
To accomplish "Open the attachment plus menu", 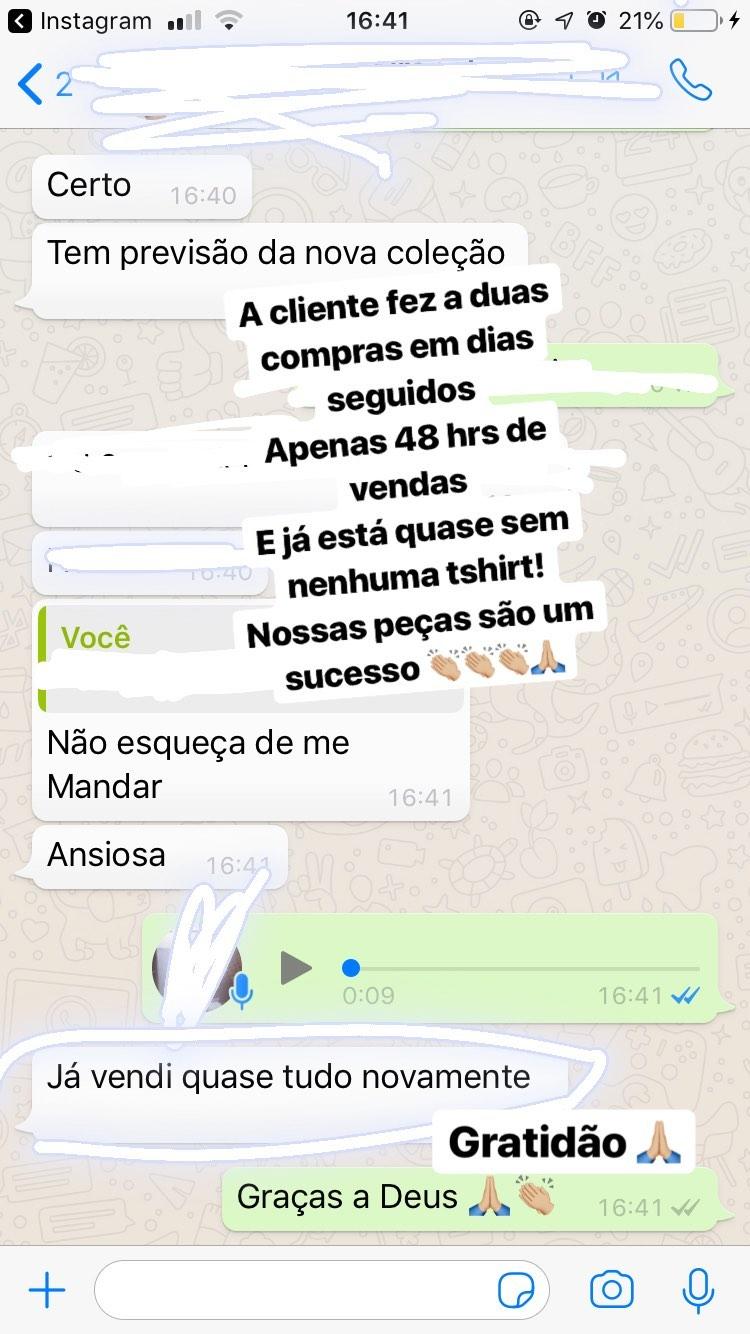I will pyautogui.click(x=46, y=1290).
